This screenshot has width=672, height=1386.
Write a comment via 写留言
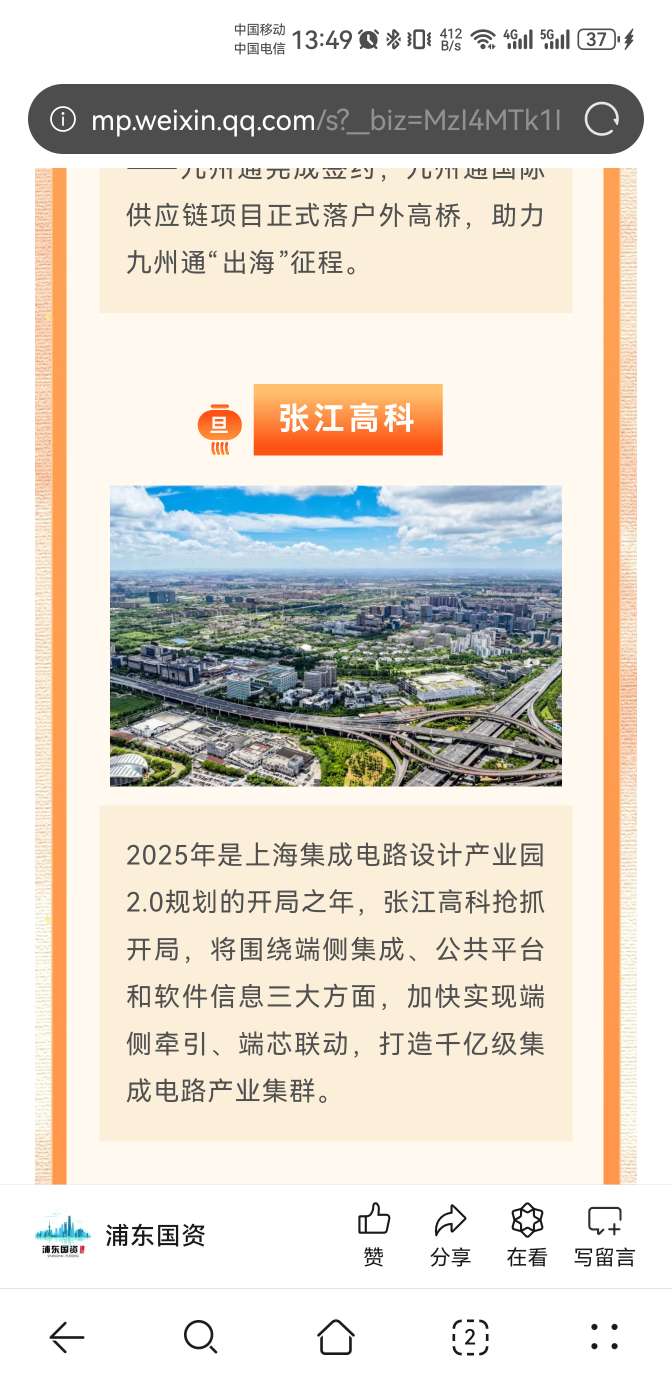(x=605, y=1236)
